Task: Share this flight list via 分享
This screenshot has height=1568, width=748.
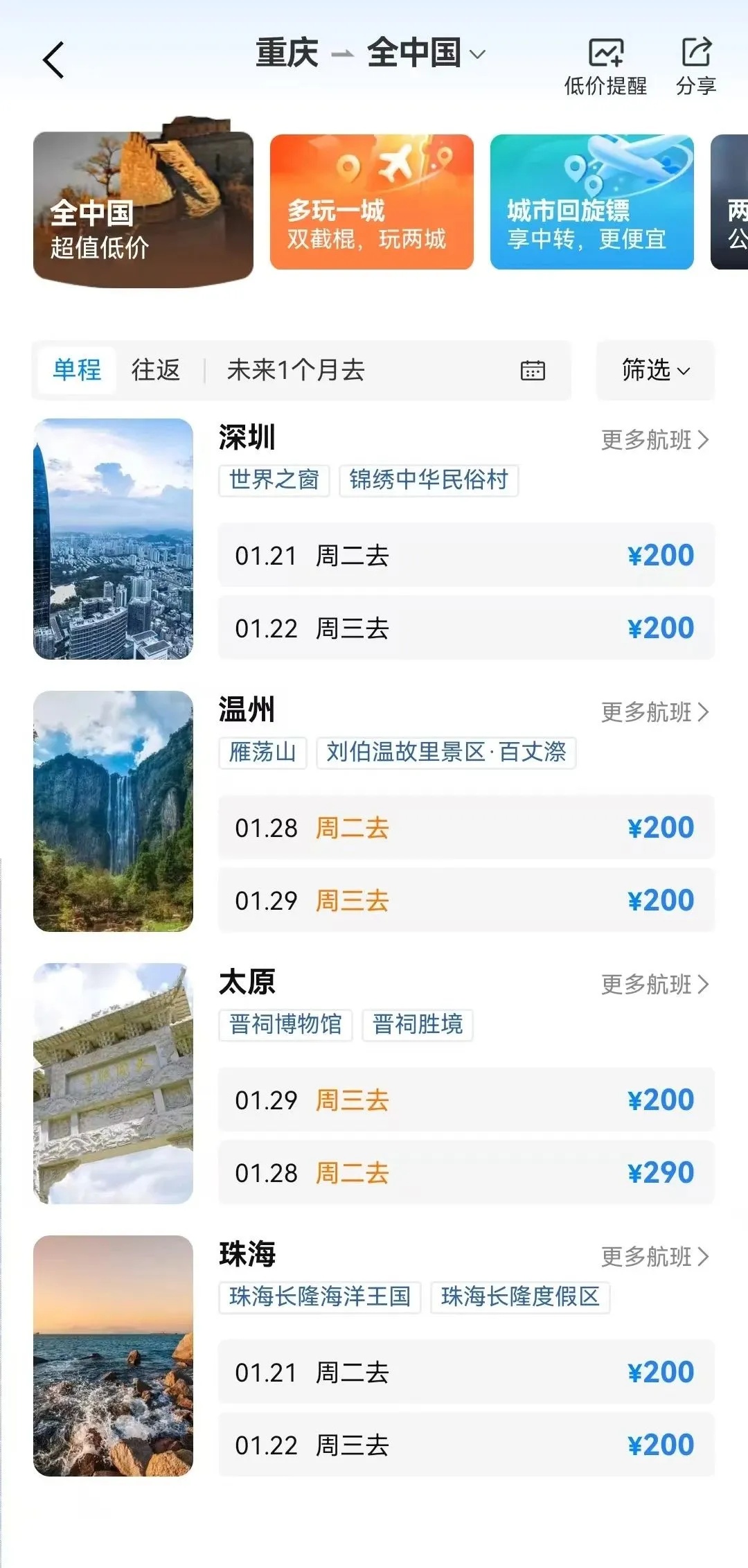Action: tap(695, 66)
